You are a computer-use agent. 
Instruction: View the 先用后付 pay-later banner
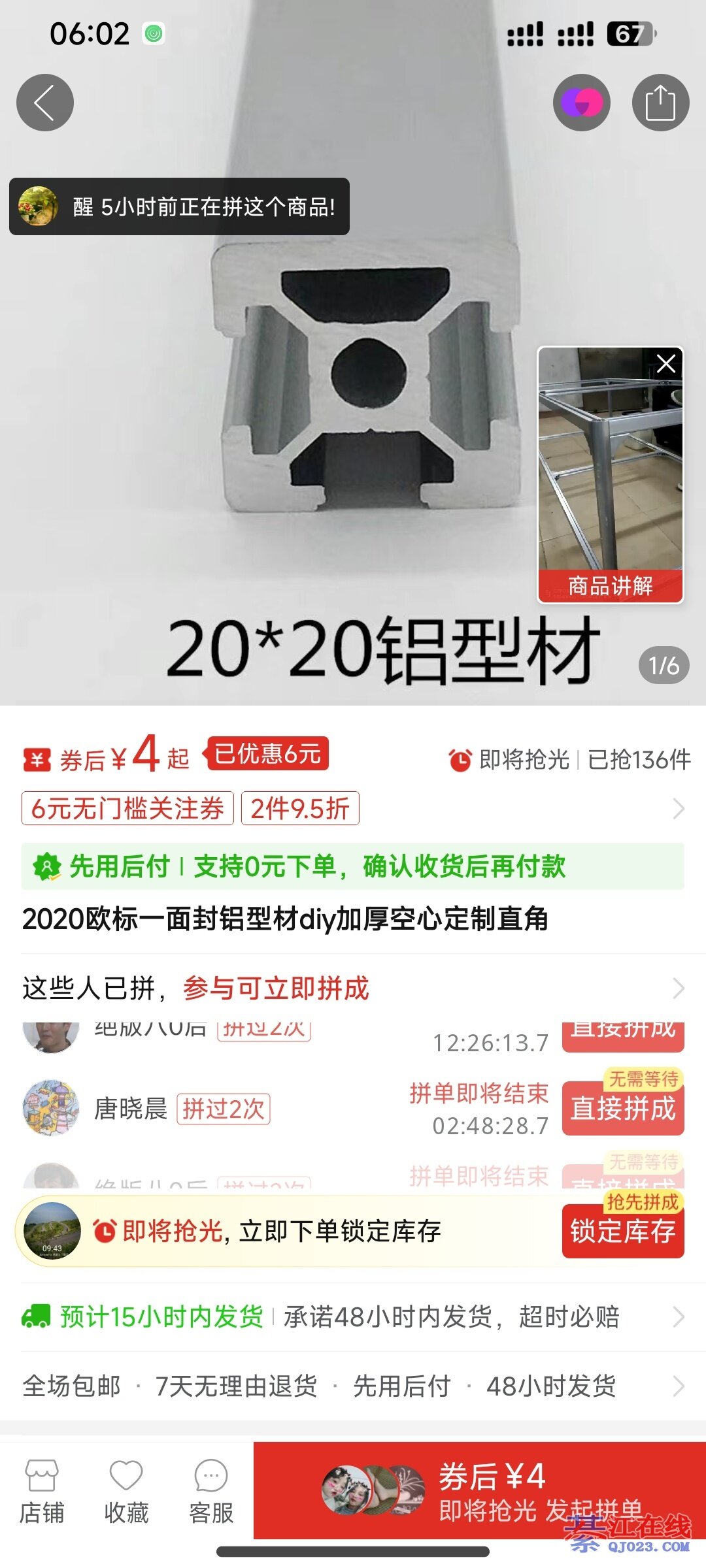pyautogui.click(x=353, y=866)
